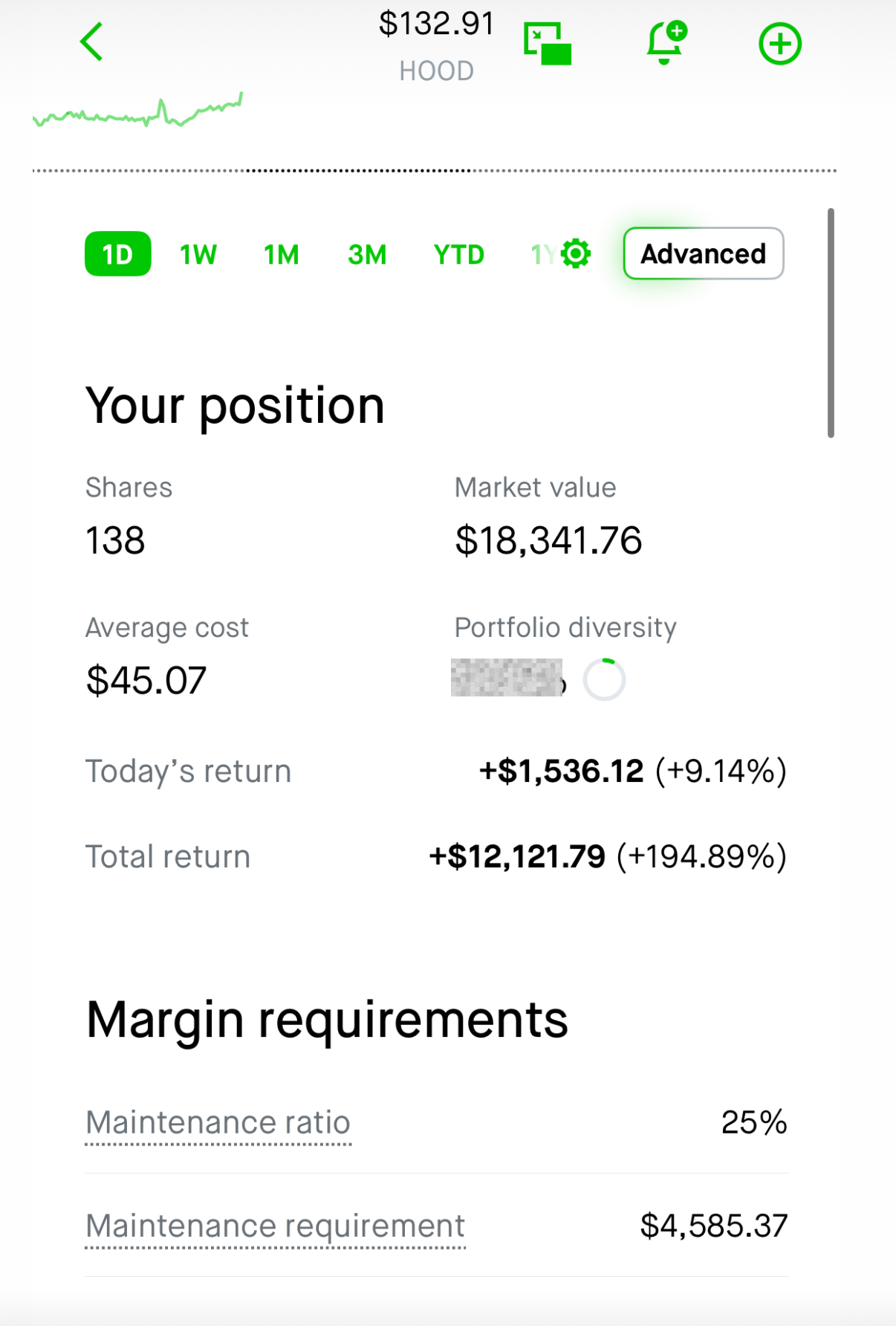
Task: Go back using the green arrow
Action: click(x=91, y=42)
